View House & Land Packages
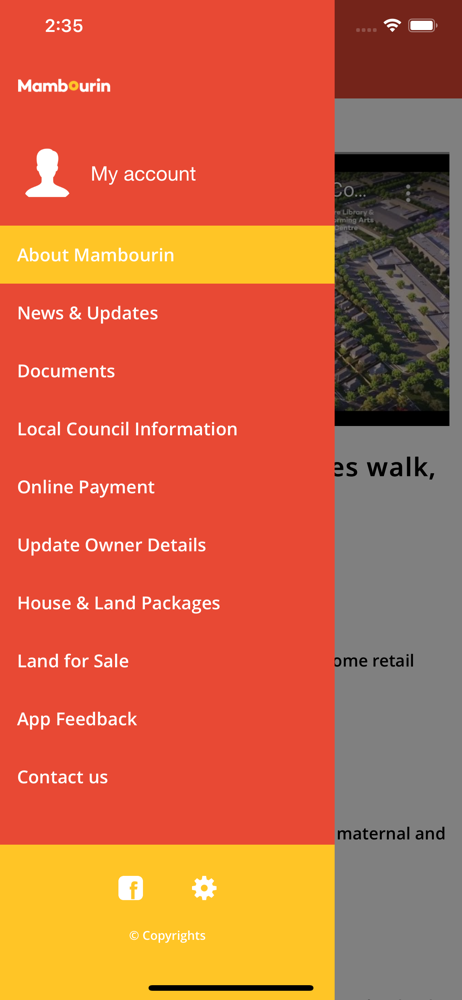Viewport: 462px width, 1000px height. pos(167,603)
